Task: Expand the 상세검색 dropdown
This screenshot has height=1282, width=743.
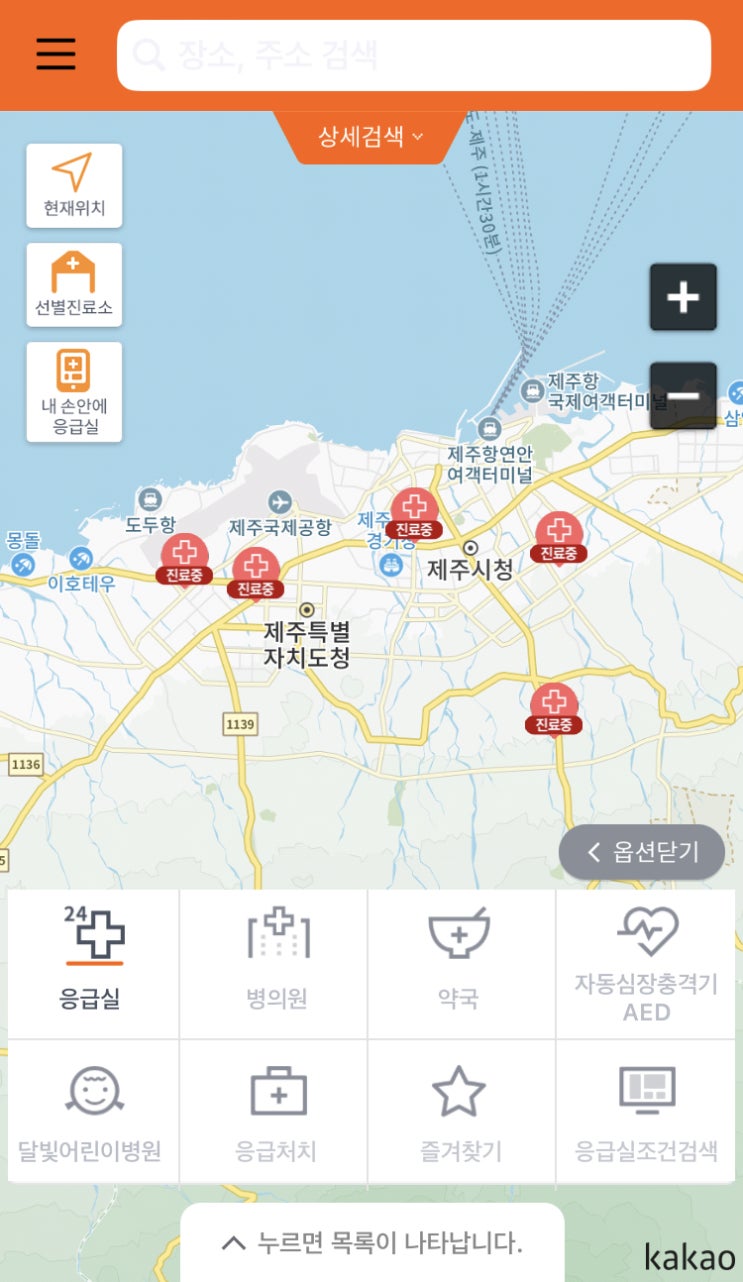Action: click(x=371, y=136)
